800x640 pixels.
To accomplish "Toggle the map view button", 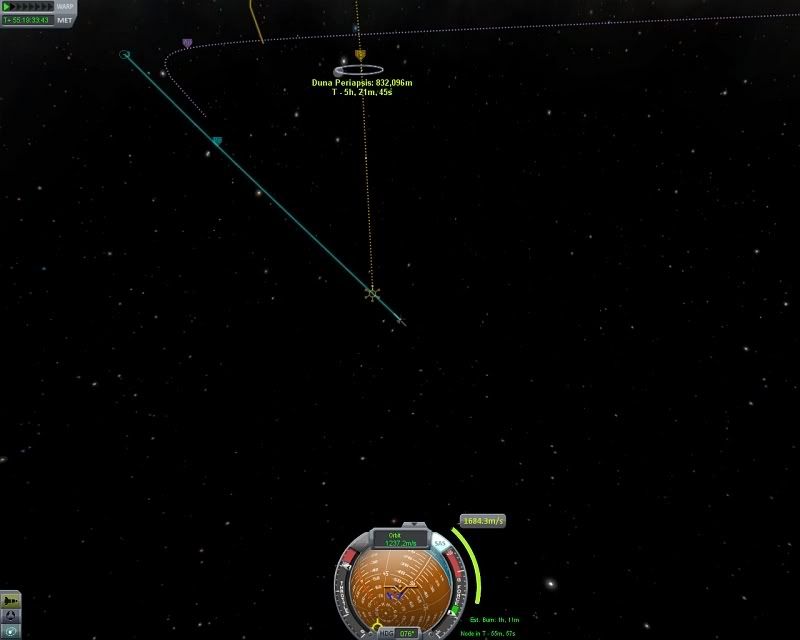I will [x=10, y=630].
